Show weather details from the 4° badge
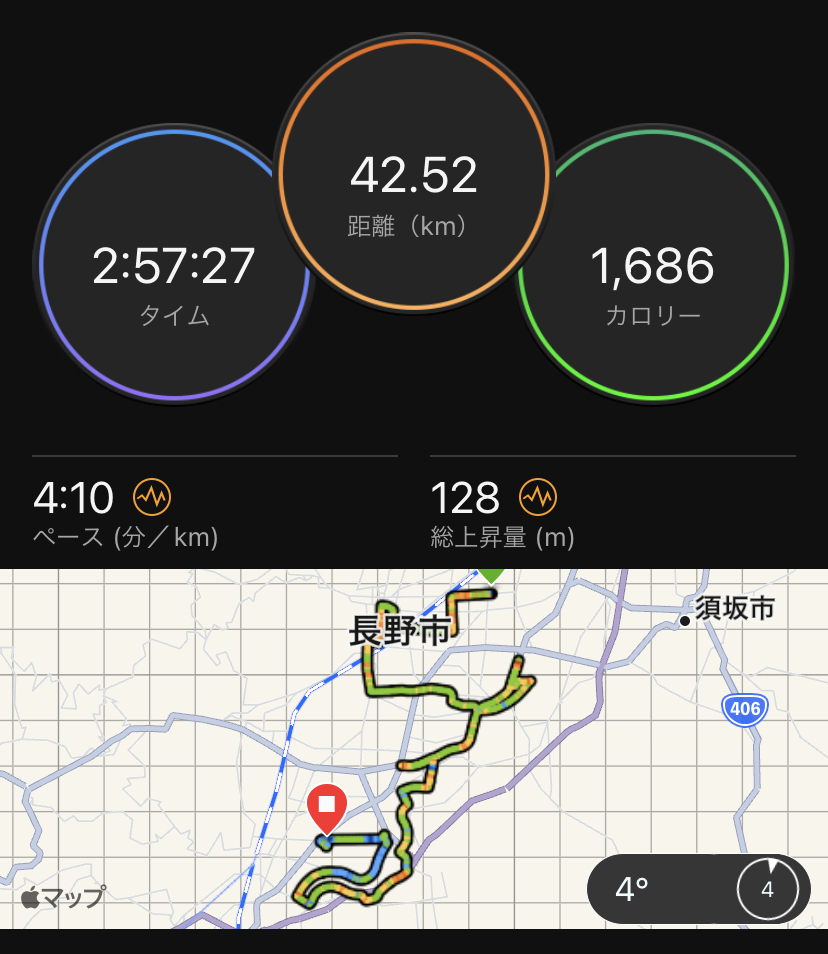 pyautogui.click(x=697, y=888)
